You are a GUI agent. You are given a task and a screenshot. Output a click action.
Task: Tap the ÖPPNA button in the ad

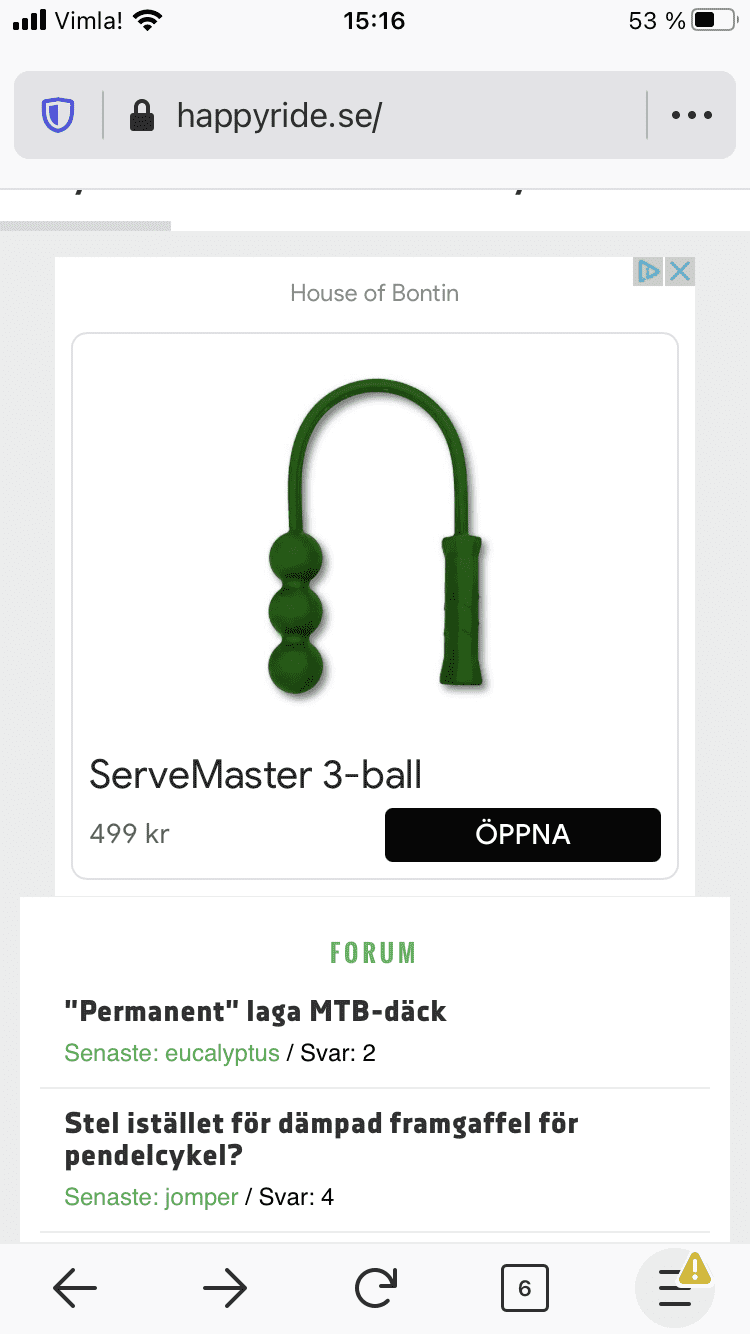(523, 835)
